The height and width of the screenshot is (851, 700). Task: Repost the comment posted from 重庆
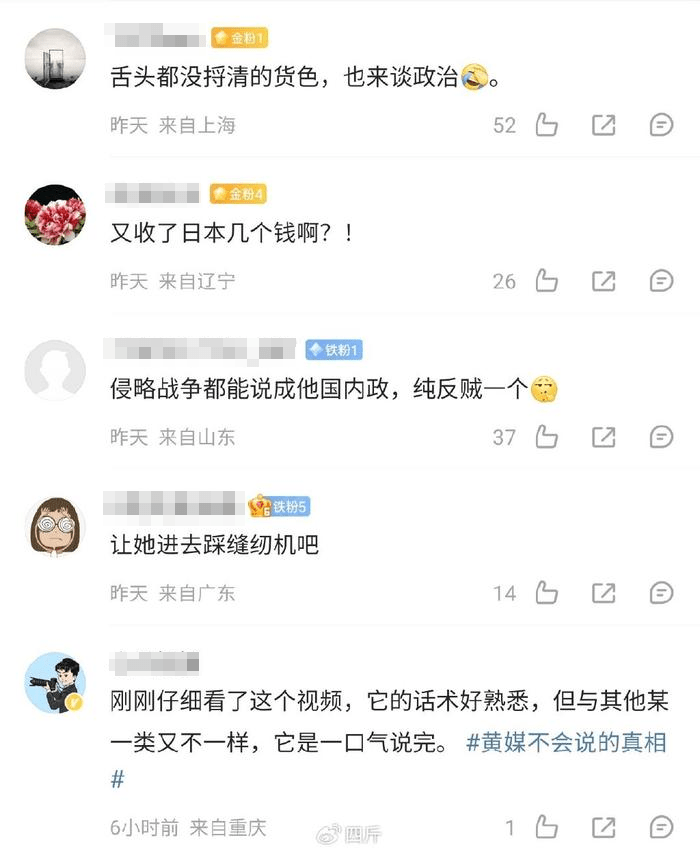(603, 827)
